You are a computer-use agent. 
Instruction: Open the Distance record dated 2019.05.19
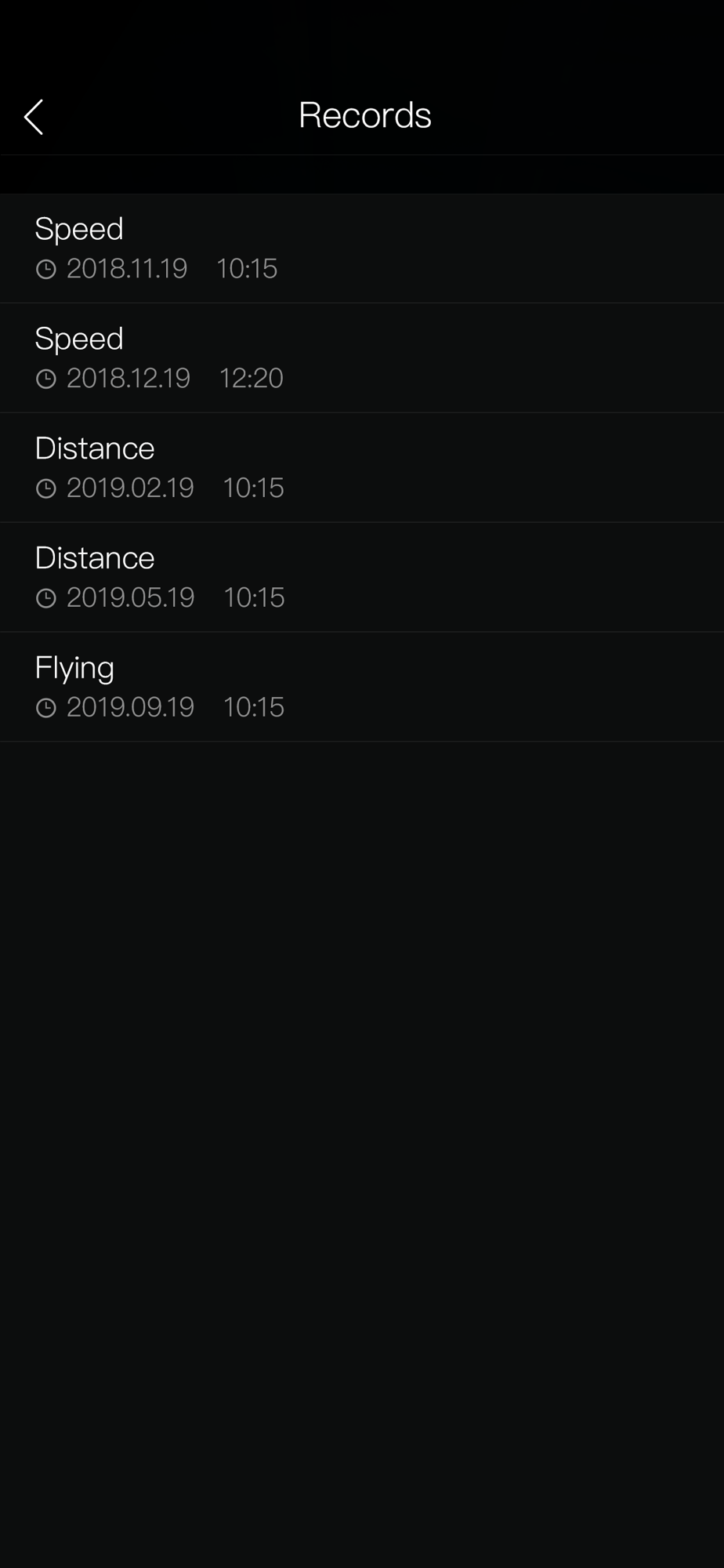(362, 578)
